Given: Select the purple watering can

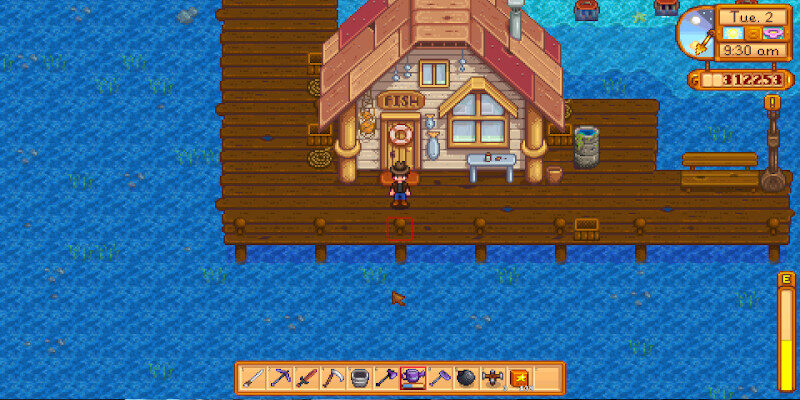Looking at the screenshot, I should [411, 378].
